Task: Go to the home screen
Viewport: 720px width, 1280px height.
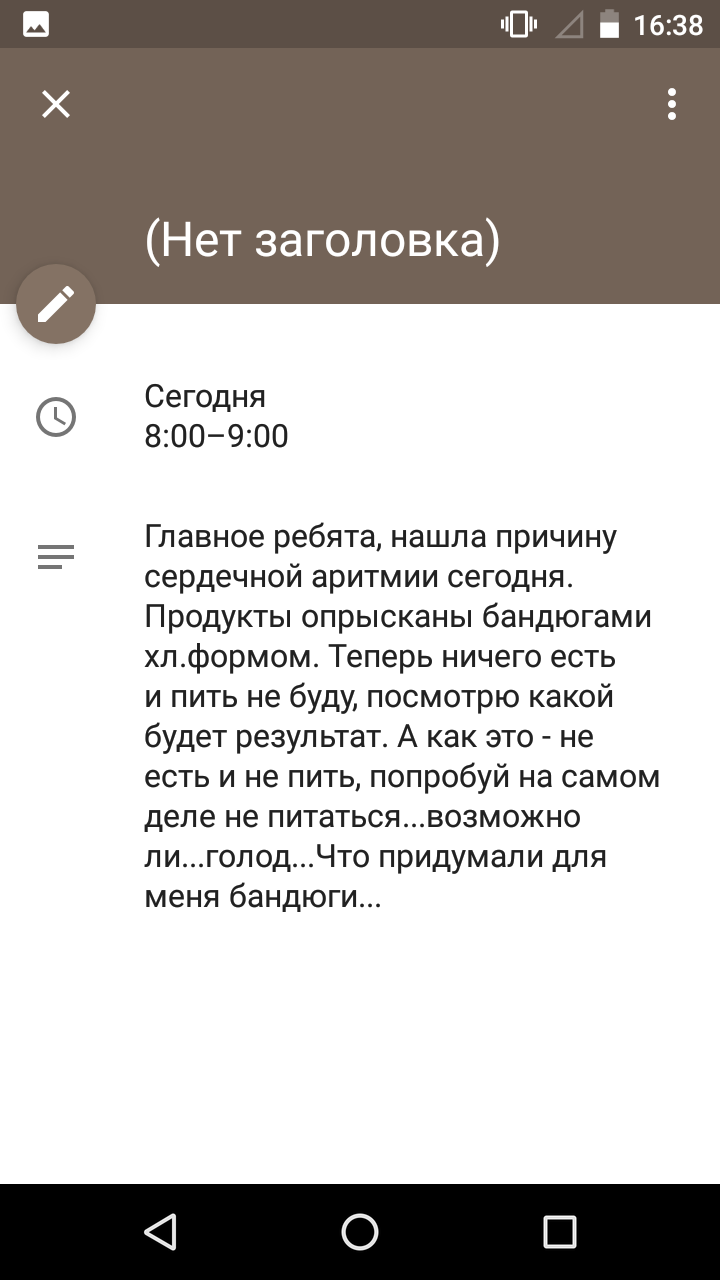Action: pyautogui.click(x=360, y=1232)
